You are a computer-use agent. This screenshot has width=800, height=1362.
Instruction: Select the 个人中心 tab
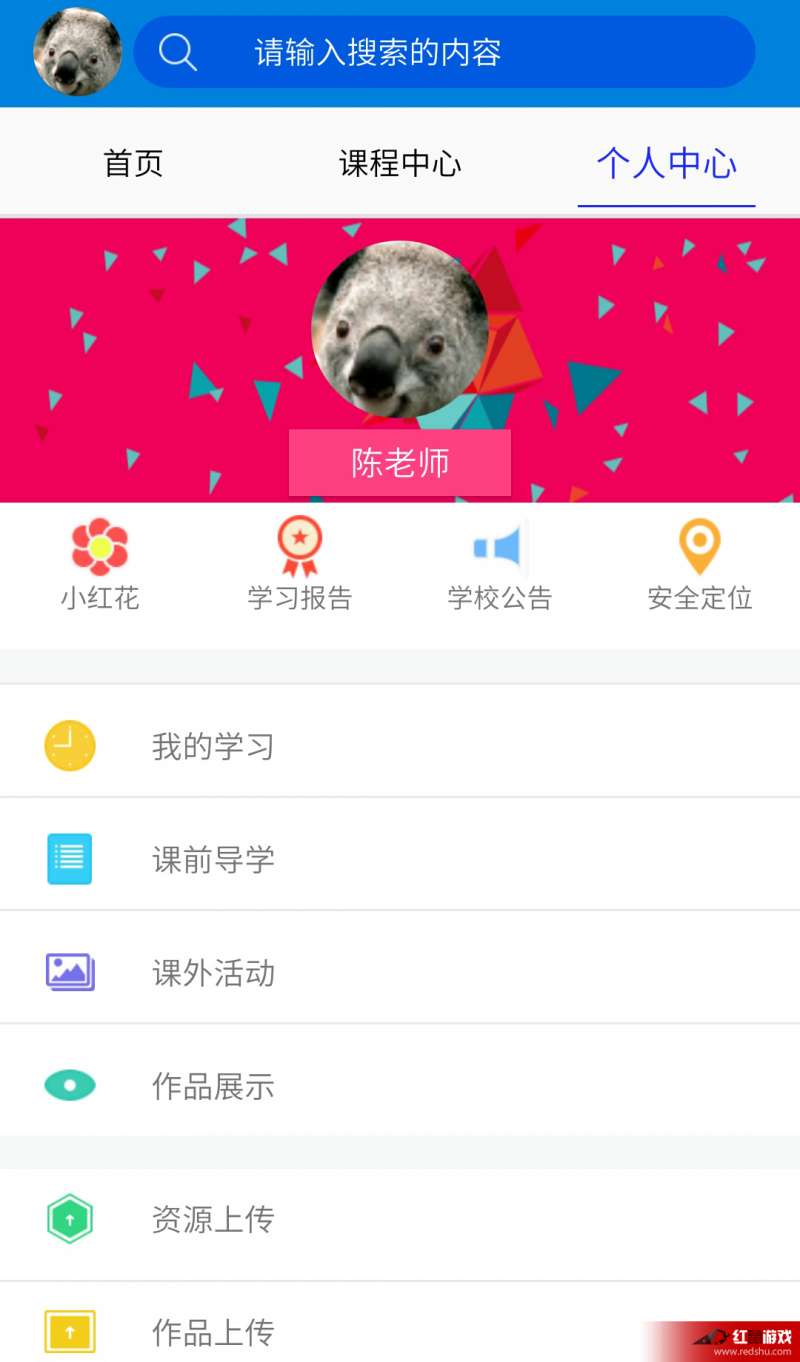pyautogui.click(x=666, y=163)
